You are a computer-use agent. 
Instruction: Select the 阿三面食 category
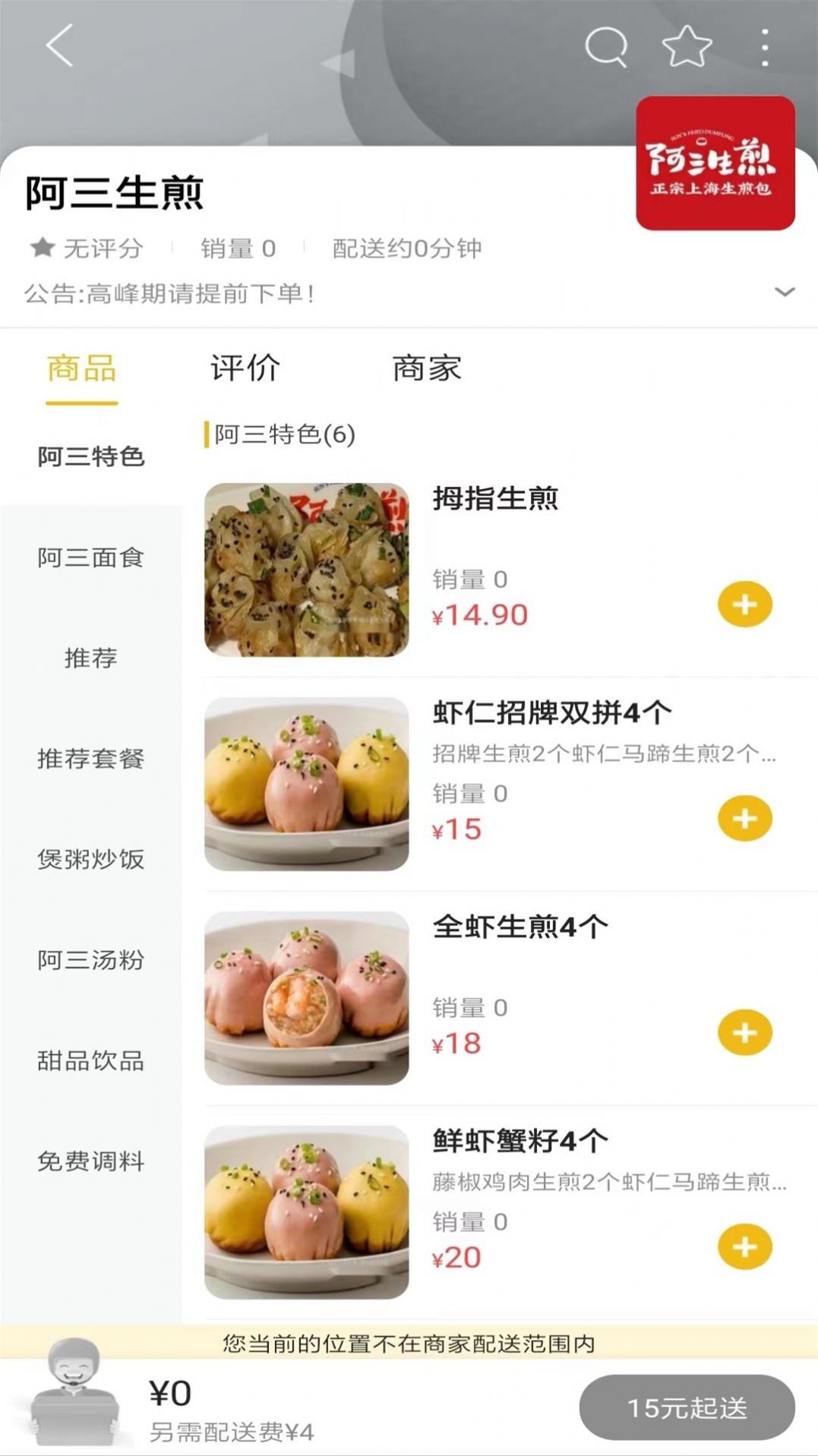pos(91,557)
